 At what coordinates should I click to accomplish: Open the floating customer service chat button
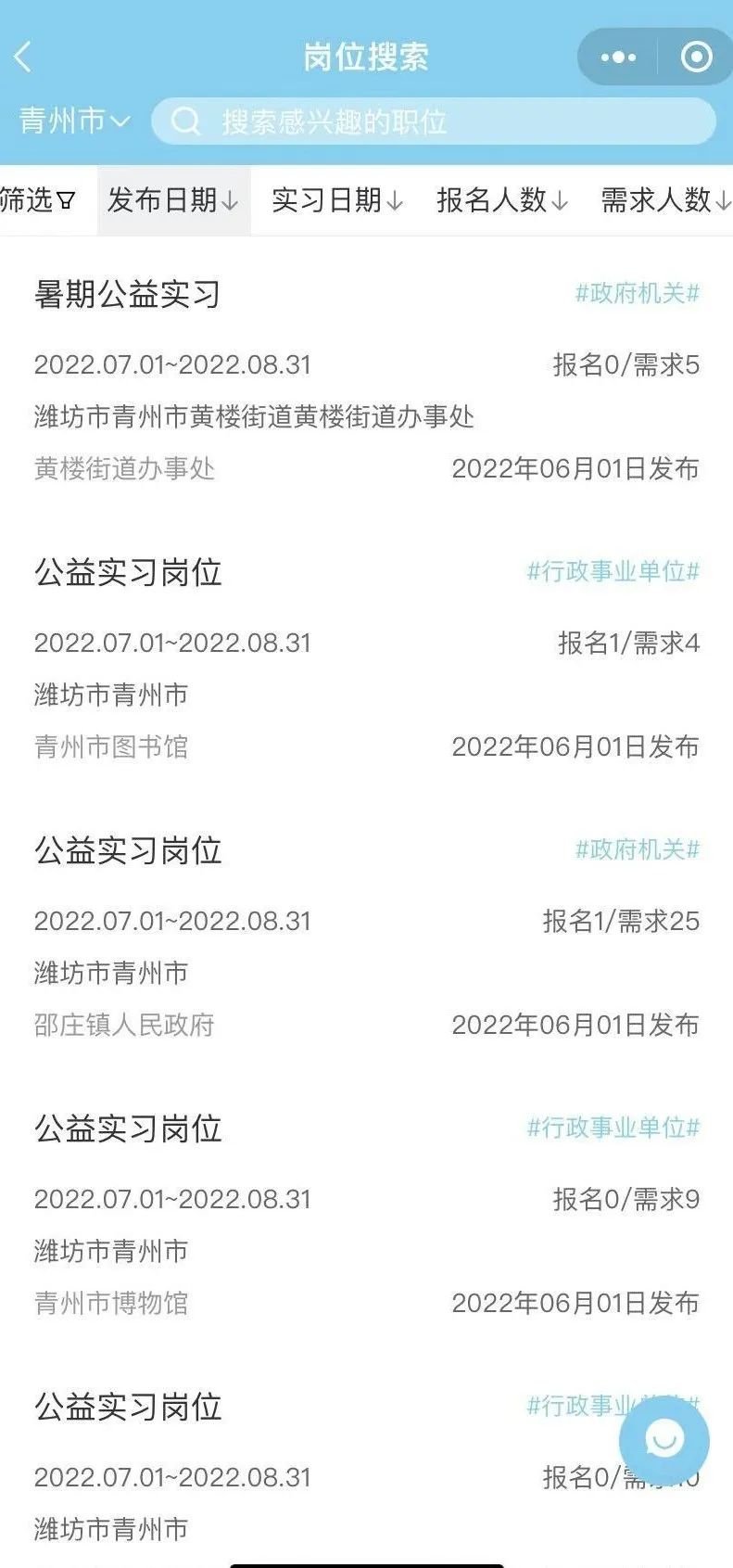pos(663,1440)
